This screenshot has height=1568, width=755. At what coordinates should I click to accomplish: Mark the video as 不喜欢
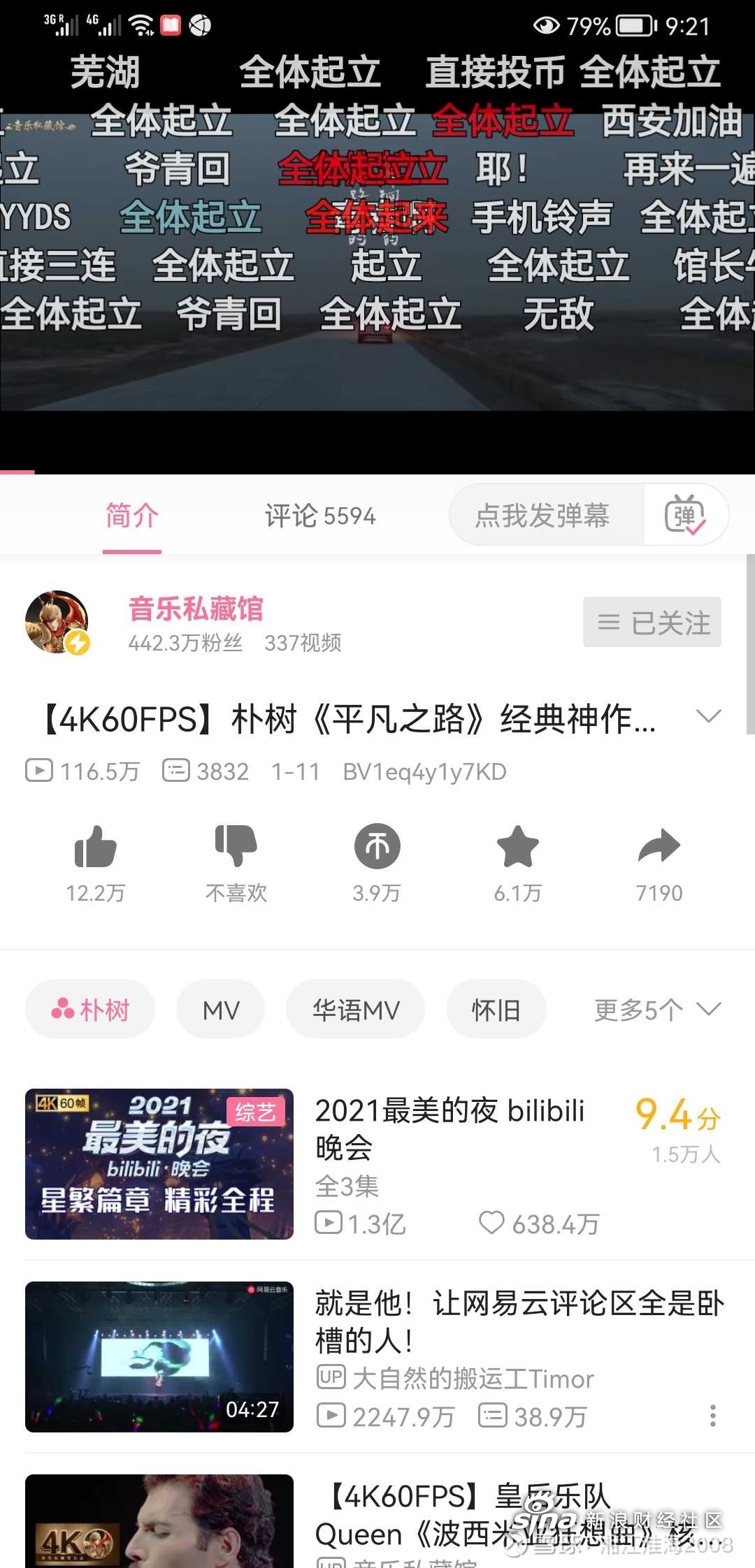coord(236,847)
